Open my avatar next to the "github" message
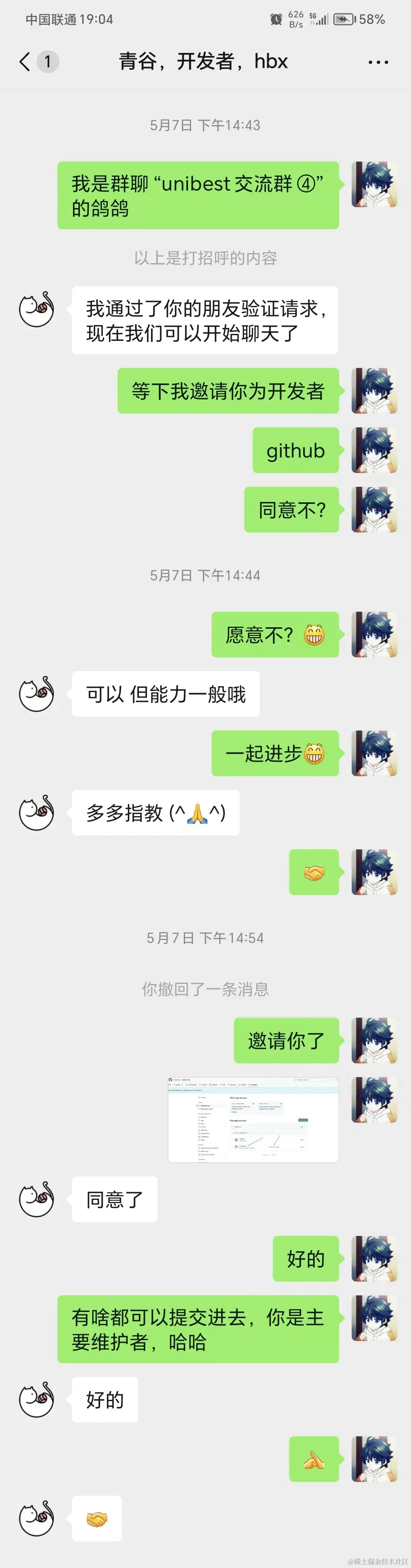 pos(374,450)
